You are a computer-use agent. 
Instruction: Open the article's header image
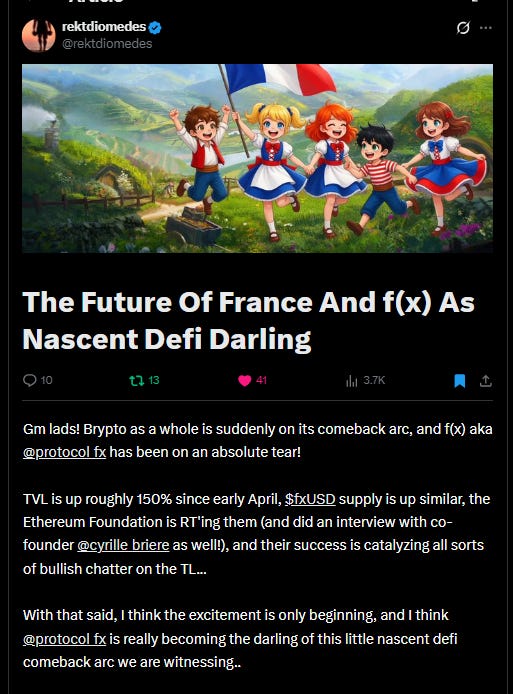point(257,158)
